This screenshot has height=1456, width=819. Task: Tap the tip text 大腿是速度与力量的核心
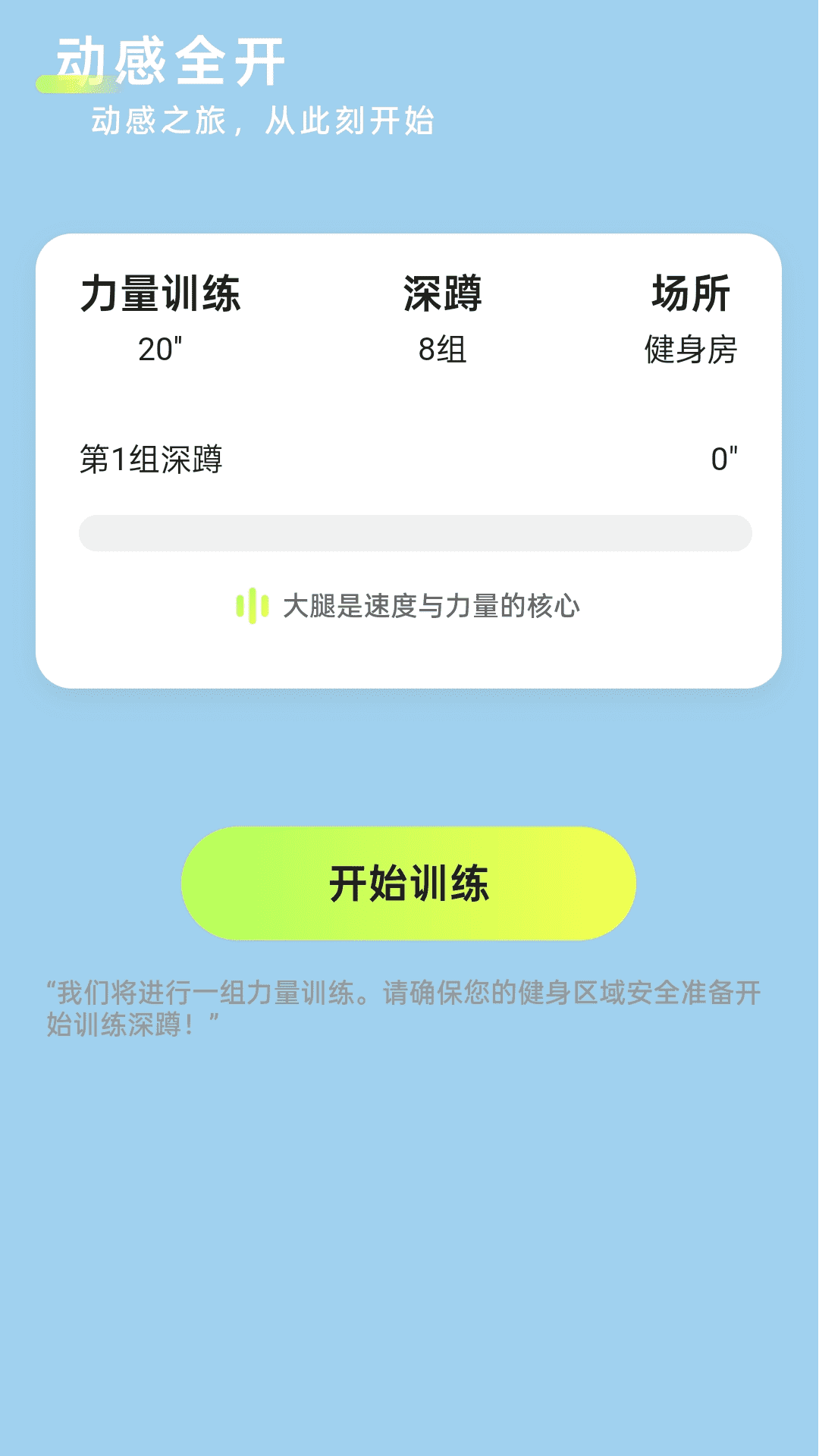[432, 605]
